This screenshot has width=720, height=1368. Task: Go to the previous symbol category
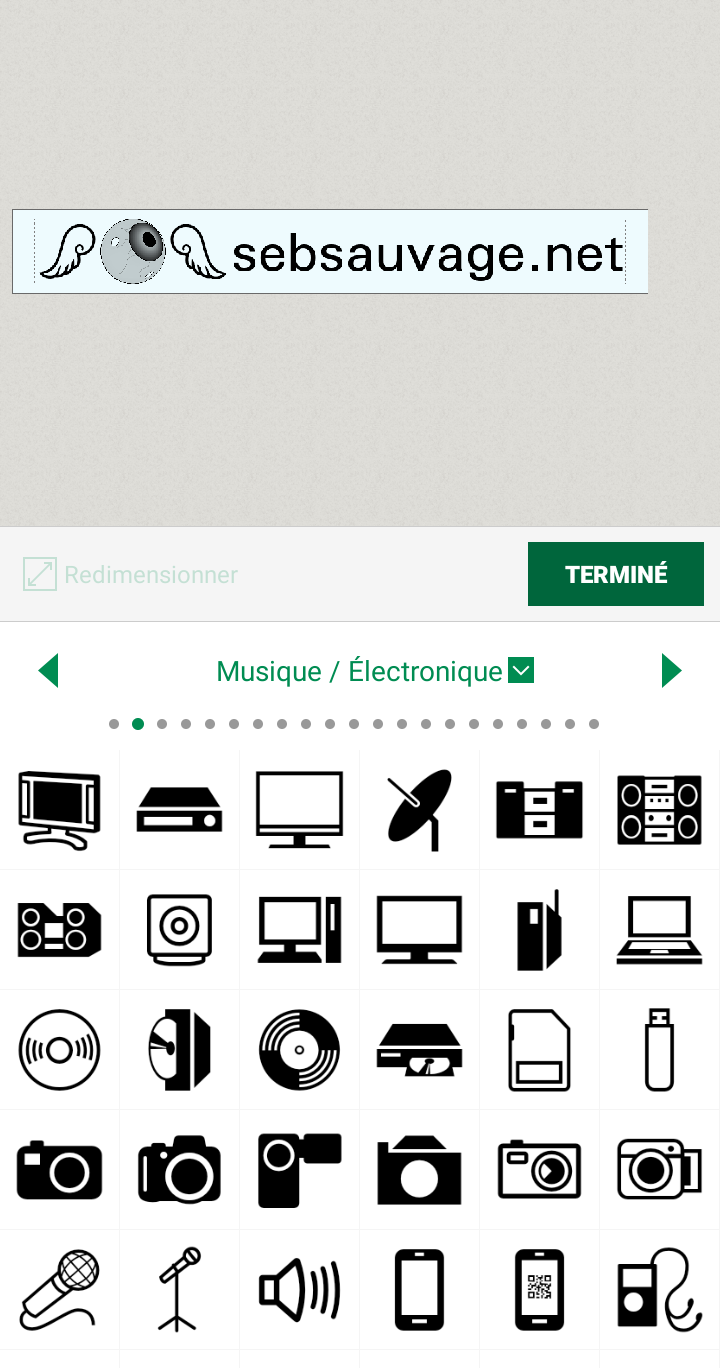coord(48,671)
